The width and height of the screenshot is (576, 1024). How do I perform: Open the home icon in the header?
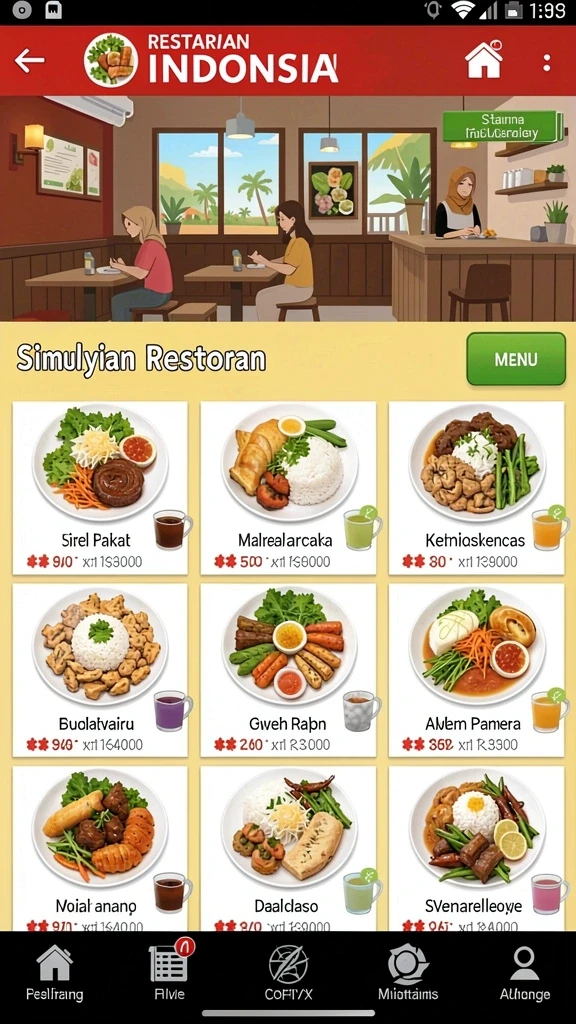click(484, 60)
